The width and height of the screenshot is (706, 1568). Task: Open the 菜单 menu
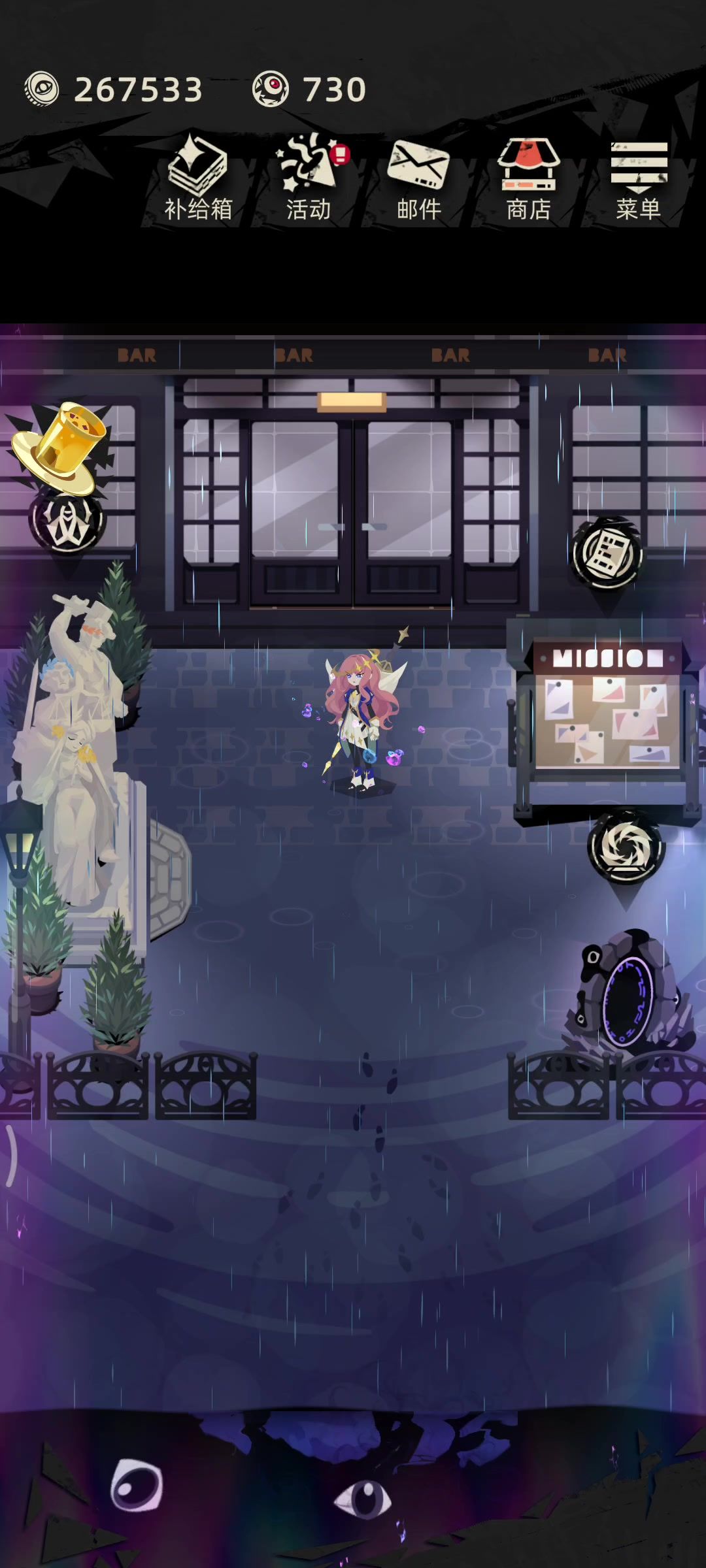point(638,178)
